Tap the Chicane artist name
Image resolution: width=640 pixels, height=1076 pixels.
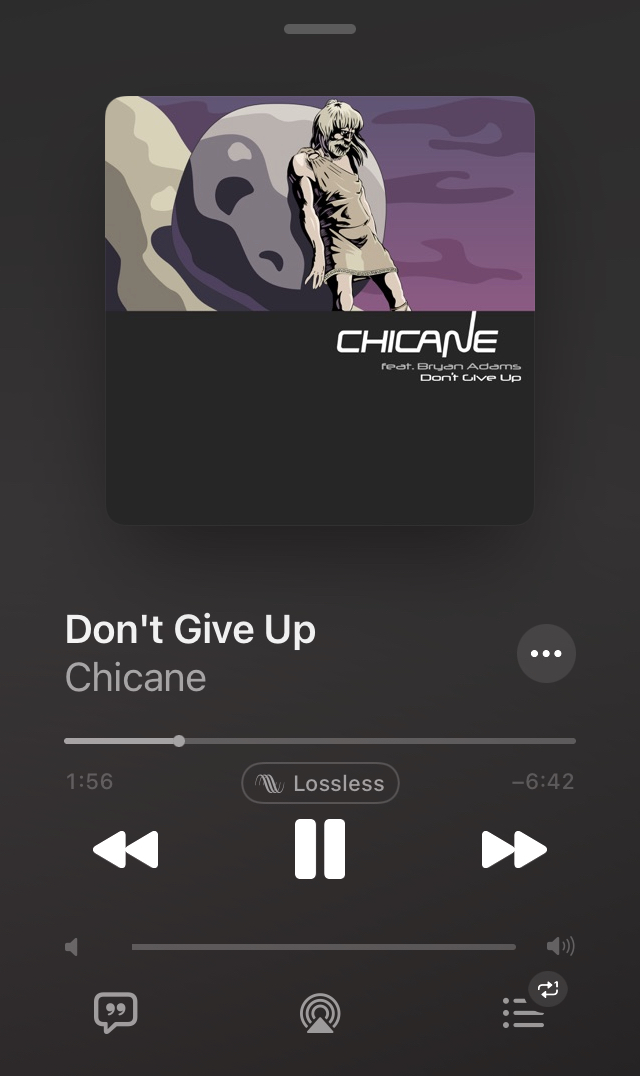(136, 678)
